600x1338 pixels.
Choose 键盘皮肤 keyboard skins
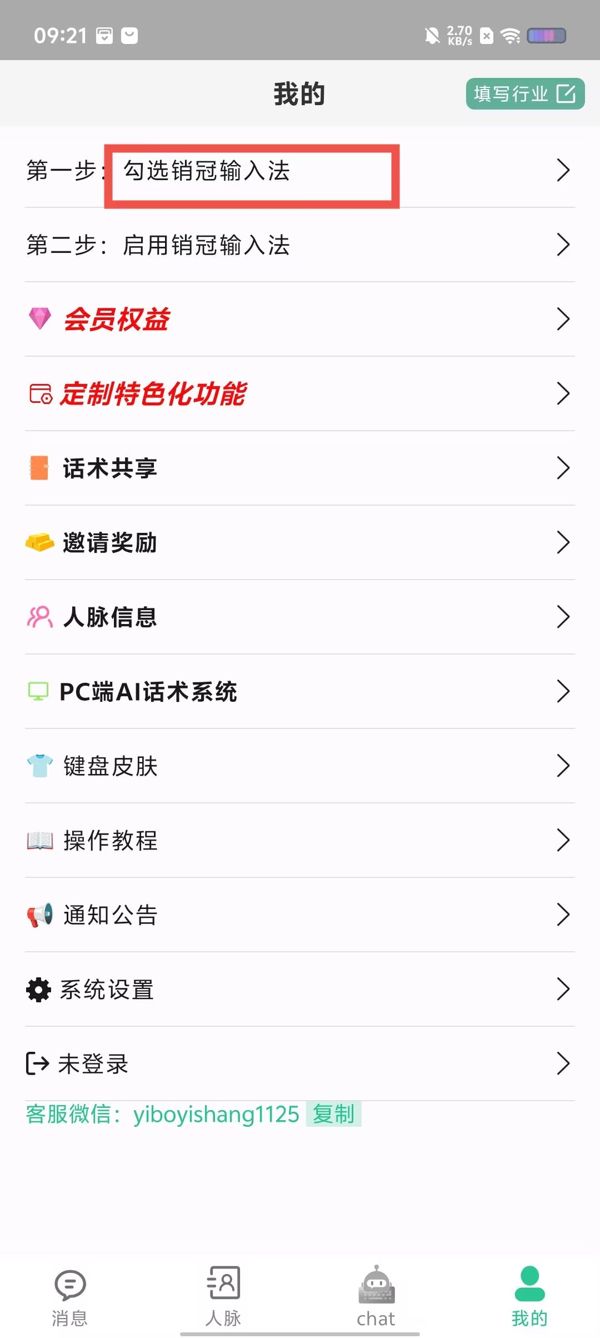(300, 766)
